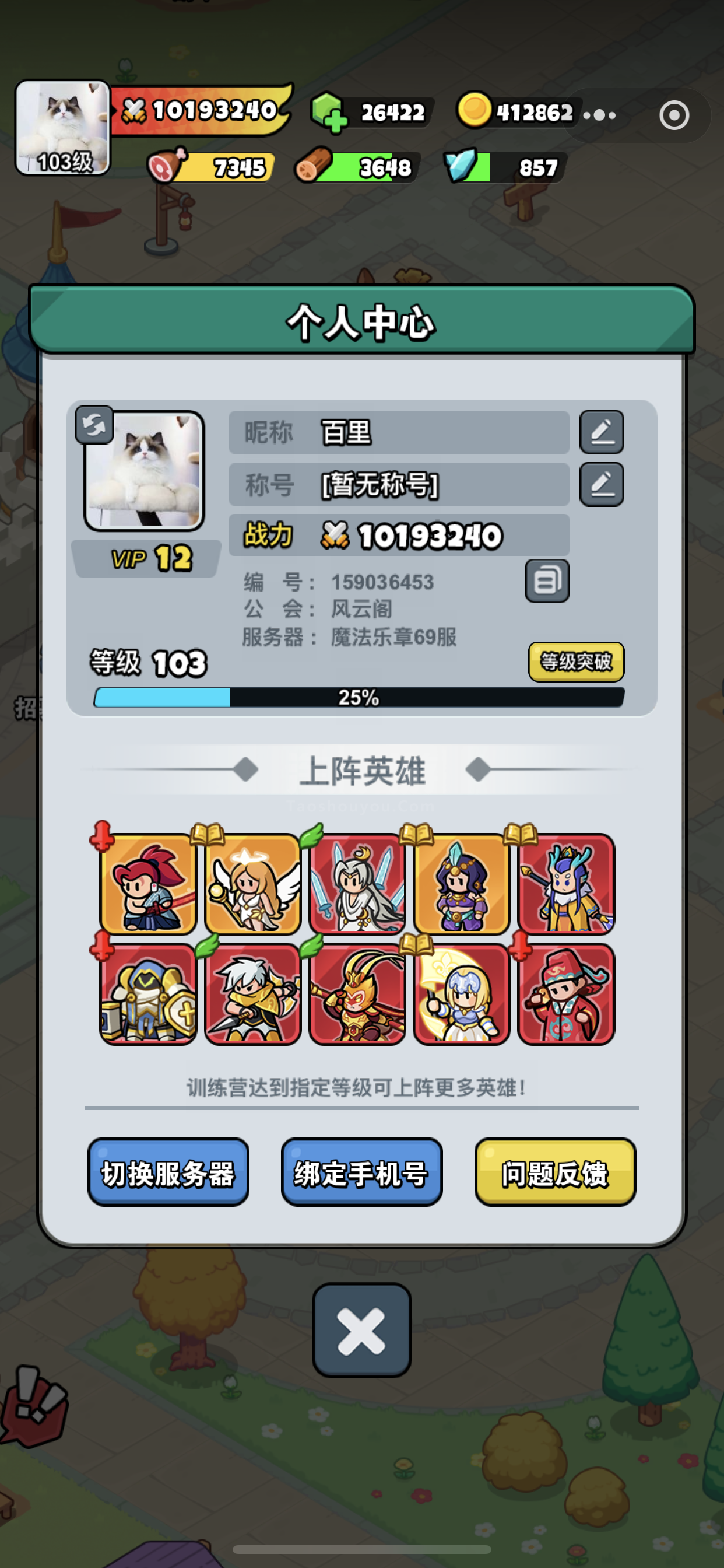This screenshot has width=724, height=1568.
Task: Select the armored shield knight hero
Action: click(148, 994)
